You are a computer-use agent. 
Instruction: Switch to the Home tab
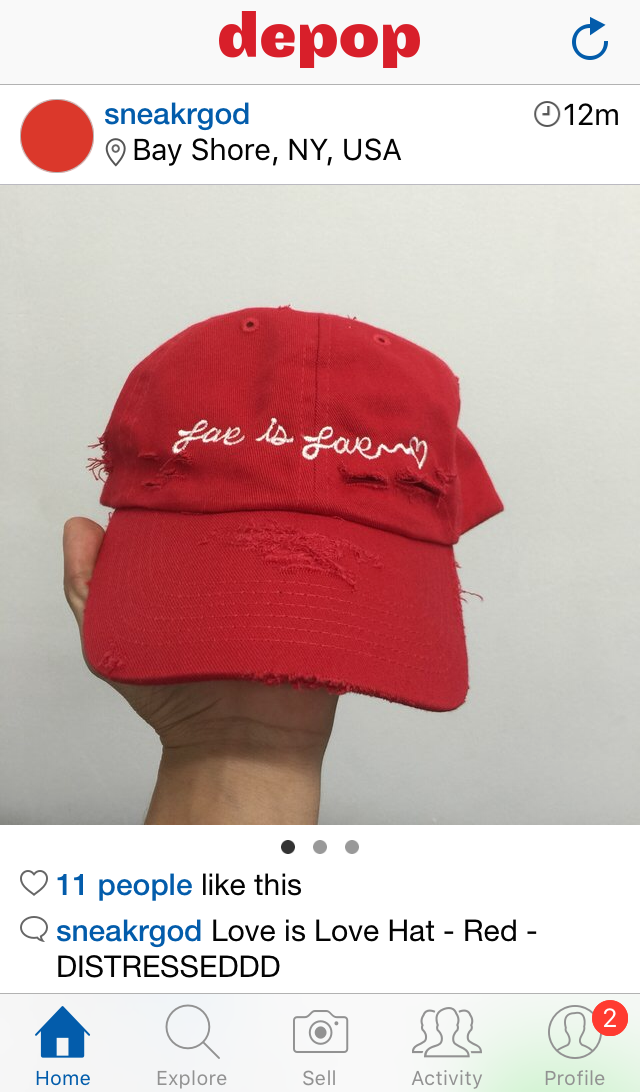click(x=62, y=1045)
